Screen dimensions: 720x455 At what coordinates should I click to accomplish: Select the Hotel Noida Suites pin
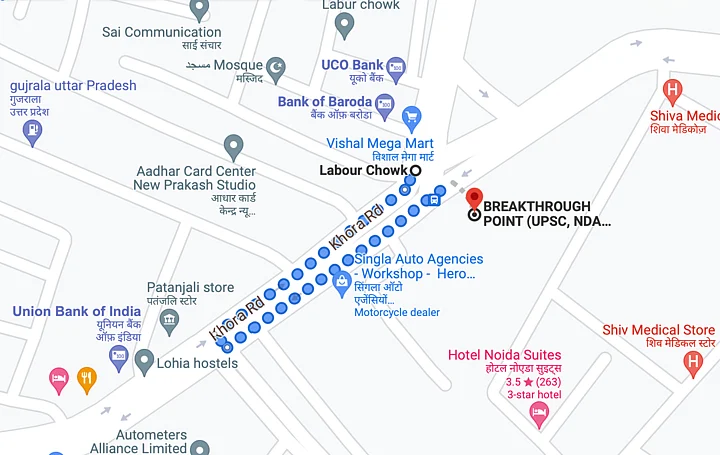[540, 413]
